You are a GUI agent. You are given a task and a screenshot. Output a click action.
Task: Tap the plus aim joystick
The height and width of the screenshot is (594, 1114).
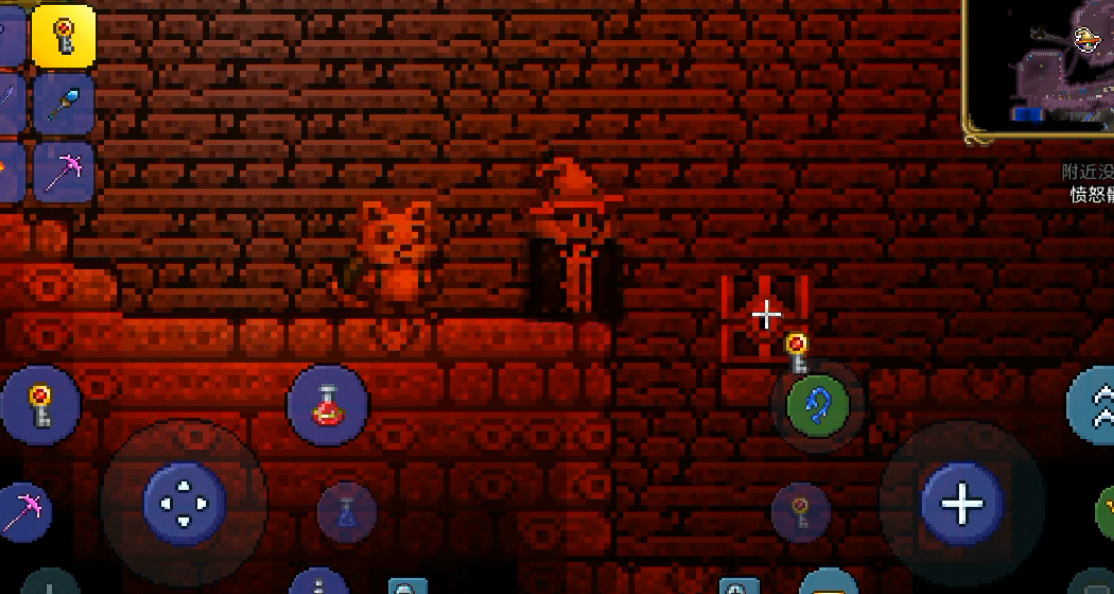click(x=962, y=503)
